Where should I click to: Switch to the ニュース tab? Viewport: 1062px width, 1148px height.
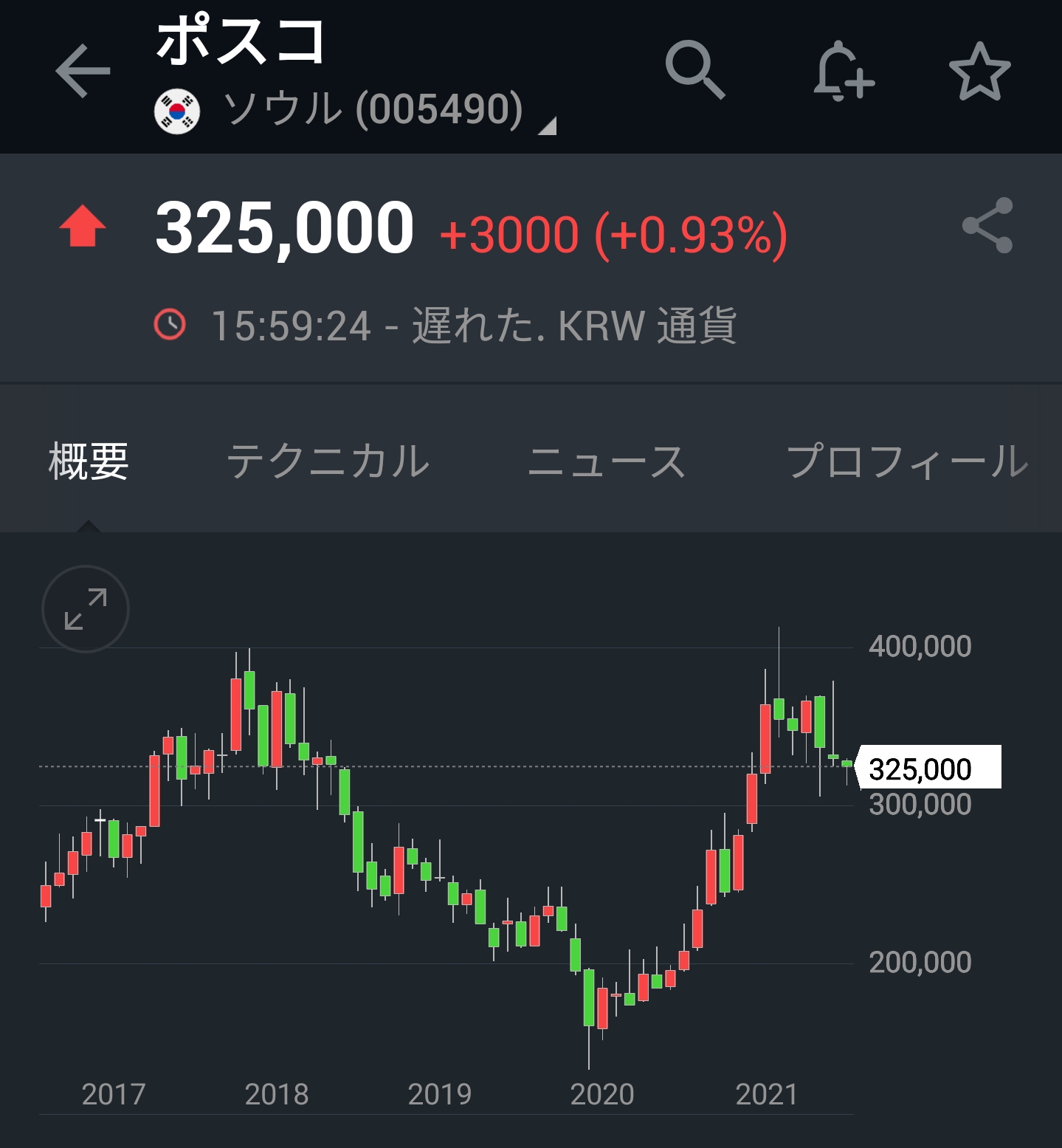[607, 461]
